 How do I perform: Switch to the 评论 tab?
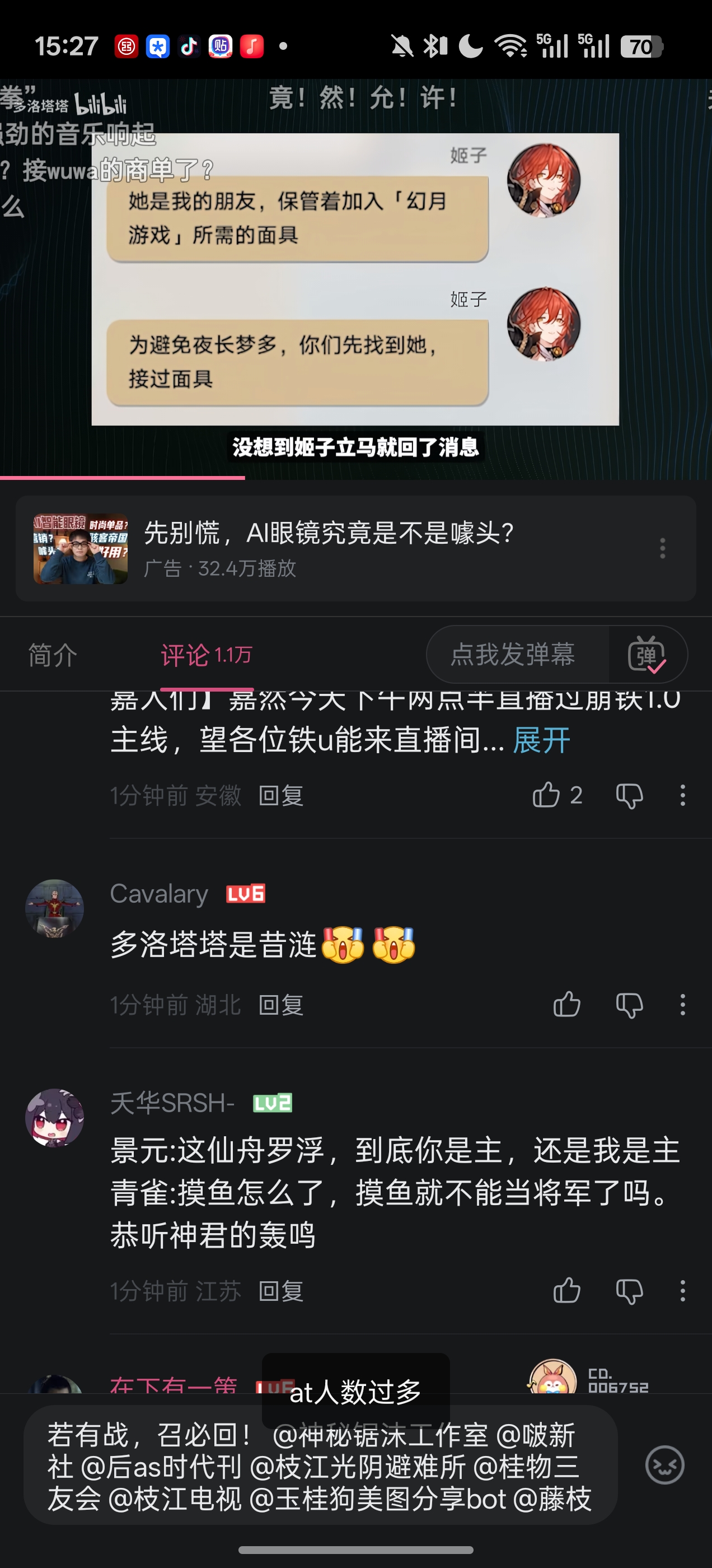point(205,655)
